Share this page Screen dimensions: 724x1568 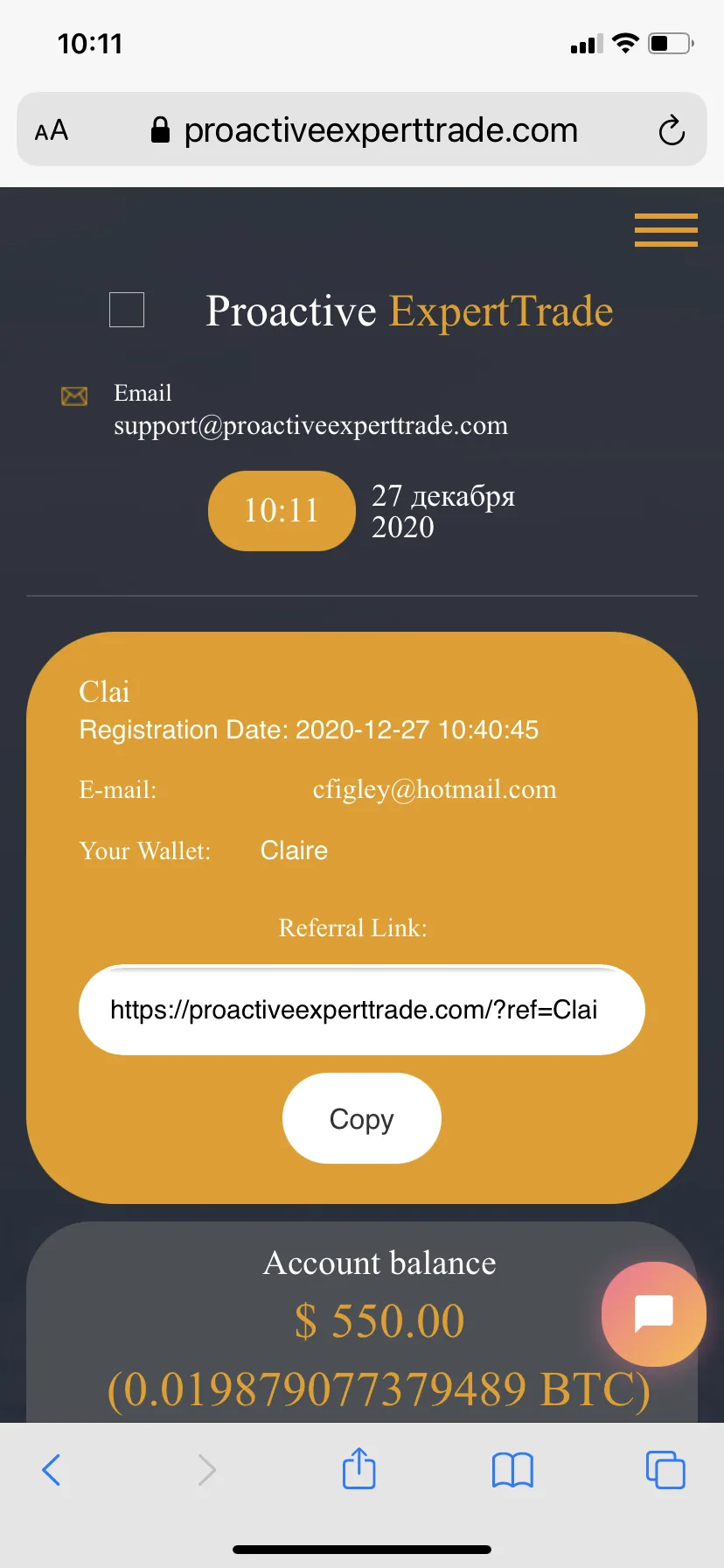pos(359,1468)
